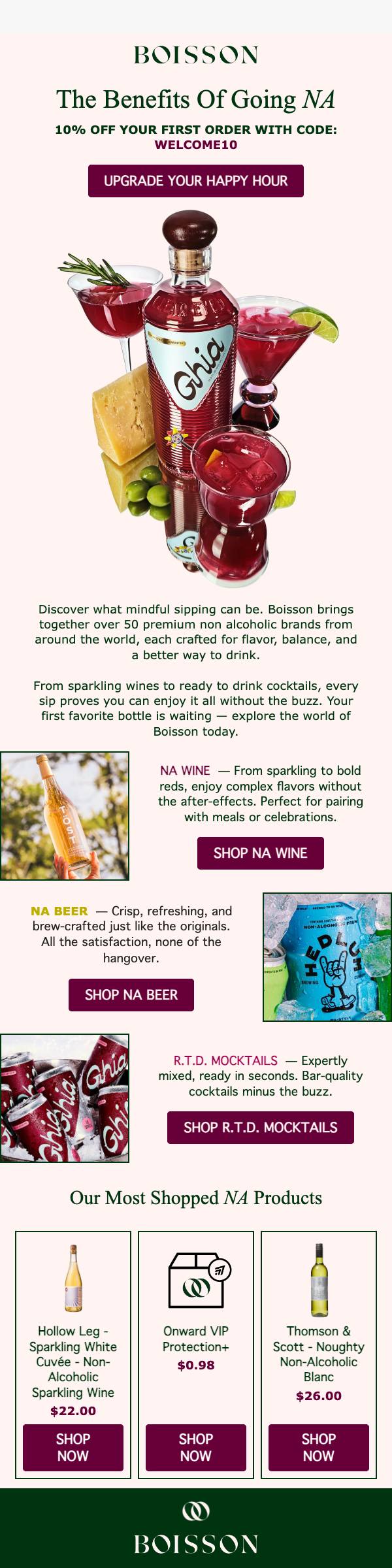The width and height of the screenshot is (392, 1568).
Task: Shop now for Hollow Leg Sparkling White Cuvée
Action: 73,1448
